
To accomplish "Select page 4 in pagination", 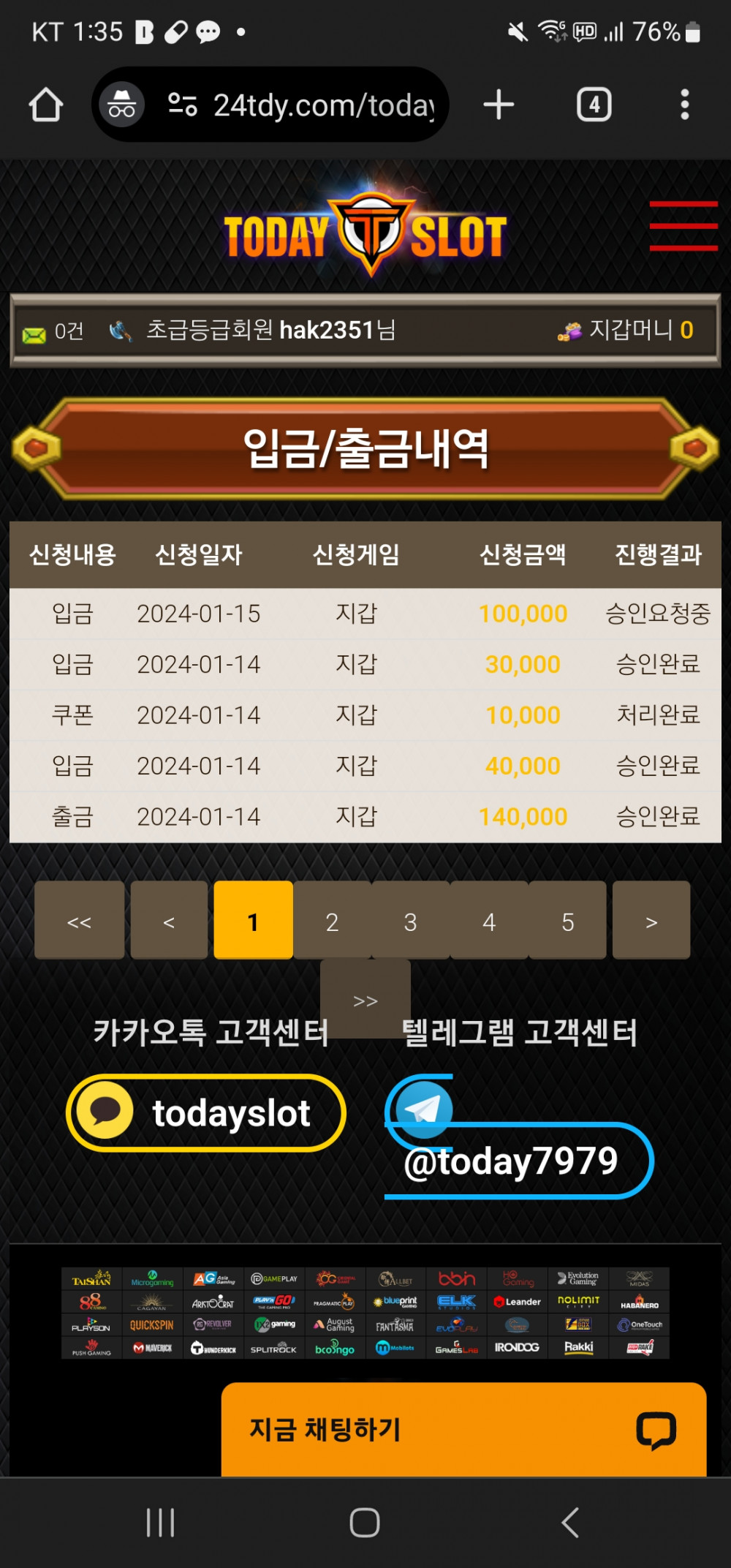I will (x=489, y=921).
